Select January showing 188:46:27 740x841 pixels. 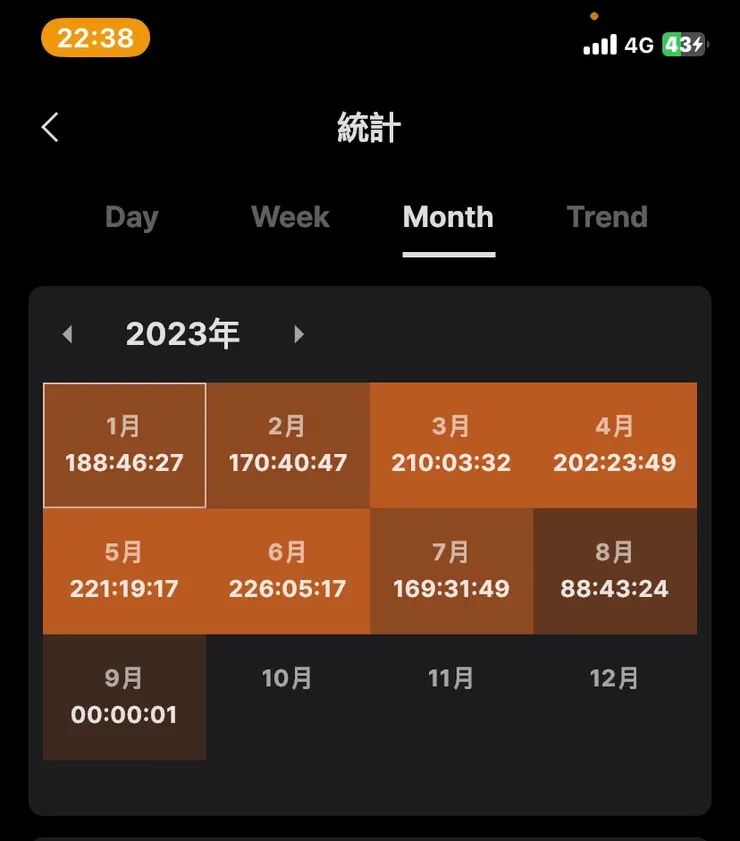[x=124, y=444]
